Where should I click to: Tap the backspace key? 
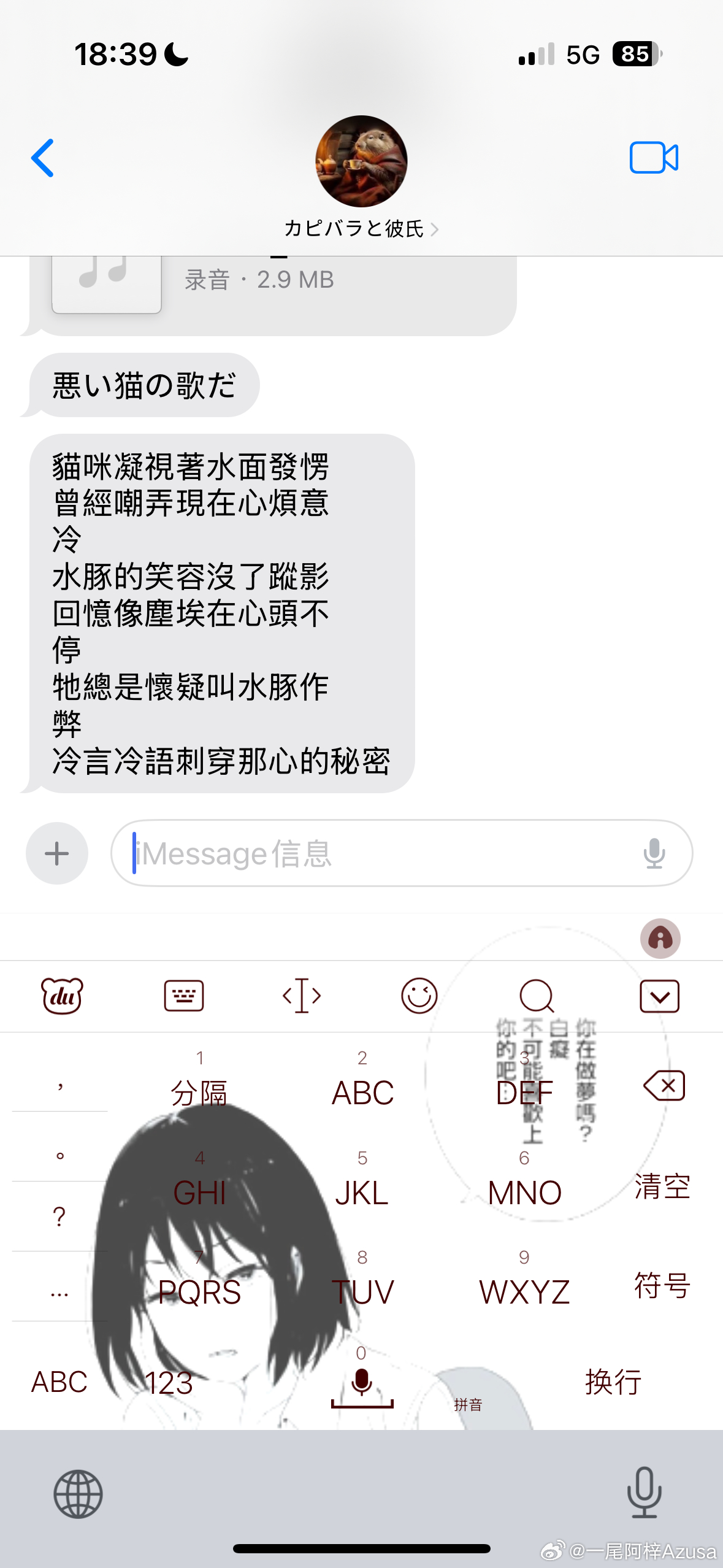click(x=664, y=1086)
